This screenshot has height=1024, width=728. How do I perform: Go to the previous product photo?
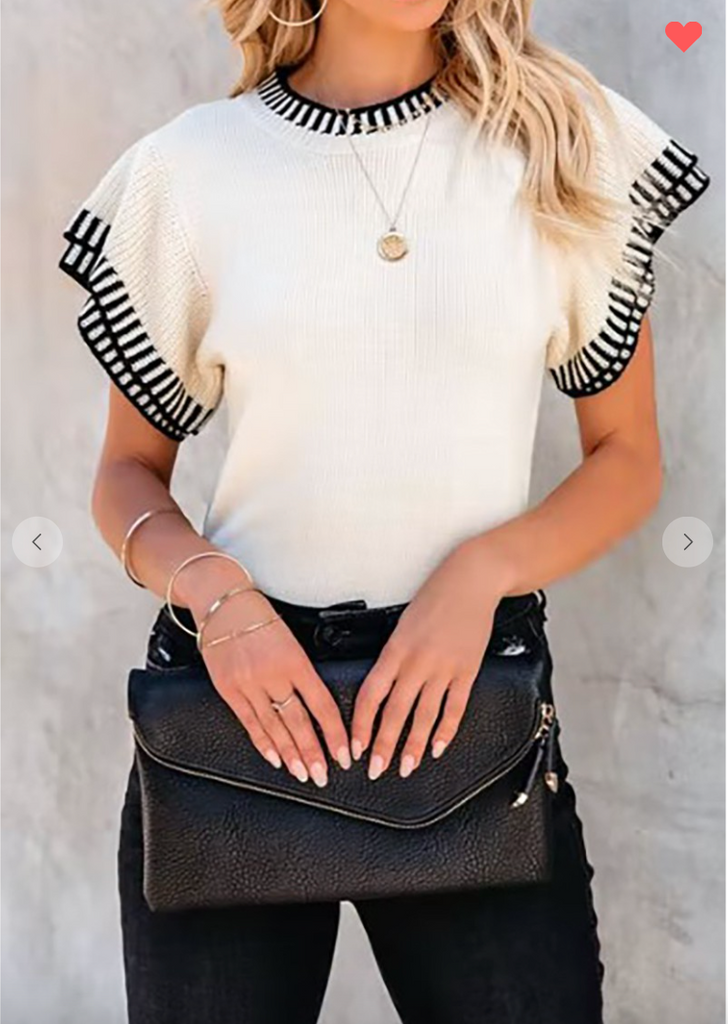[37, 542]
